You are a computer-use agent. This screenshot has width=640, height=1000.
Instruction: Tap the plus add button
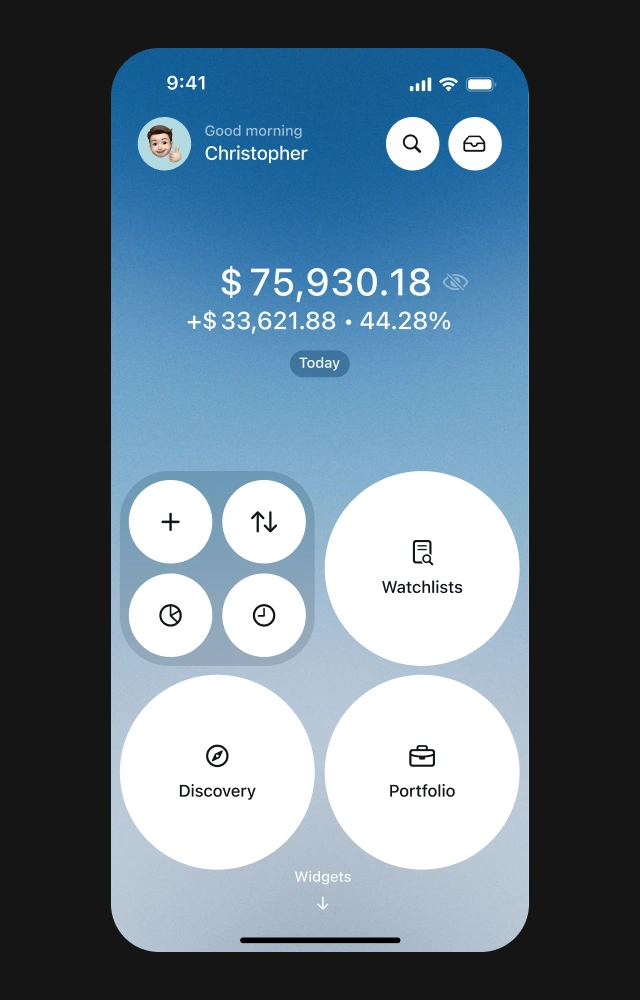[171, 522]
